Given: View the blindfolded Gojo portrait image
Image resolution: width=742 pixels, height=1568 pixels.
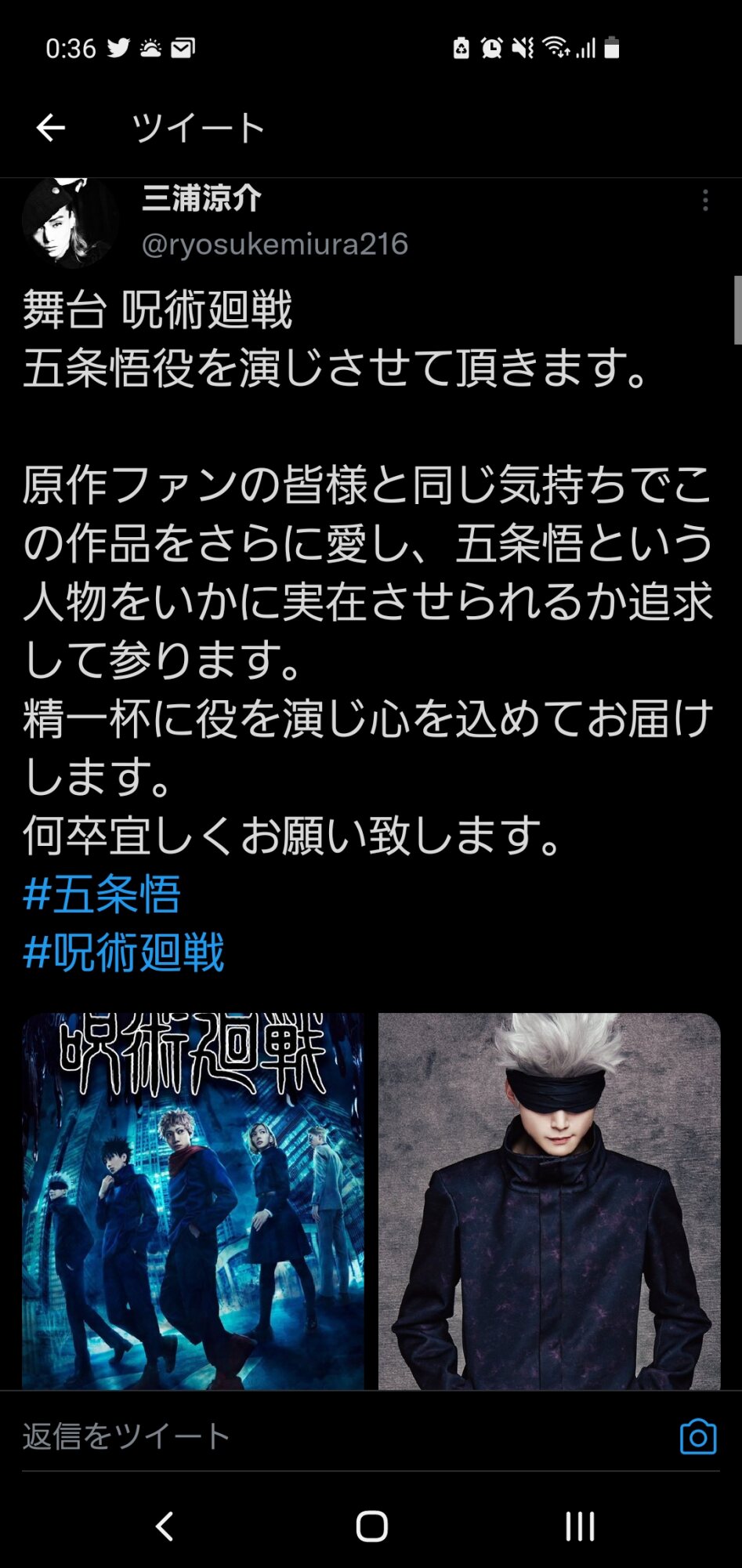Looking at the screenshot, I should (x=548, y=1201).
